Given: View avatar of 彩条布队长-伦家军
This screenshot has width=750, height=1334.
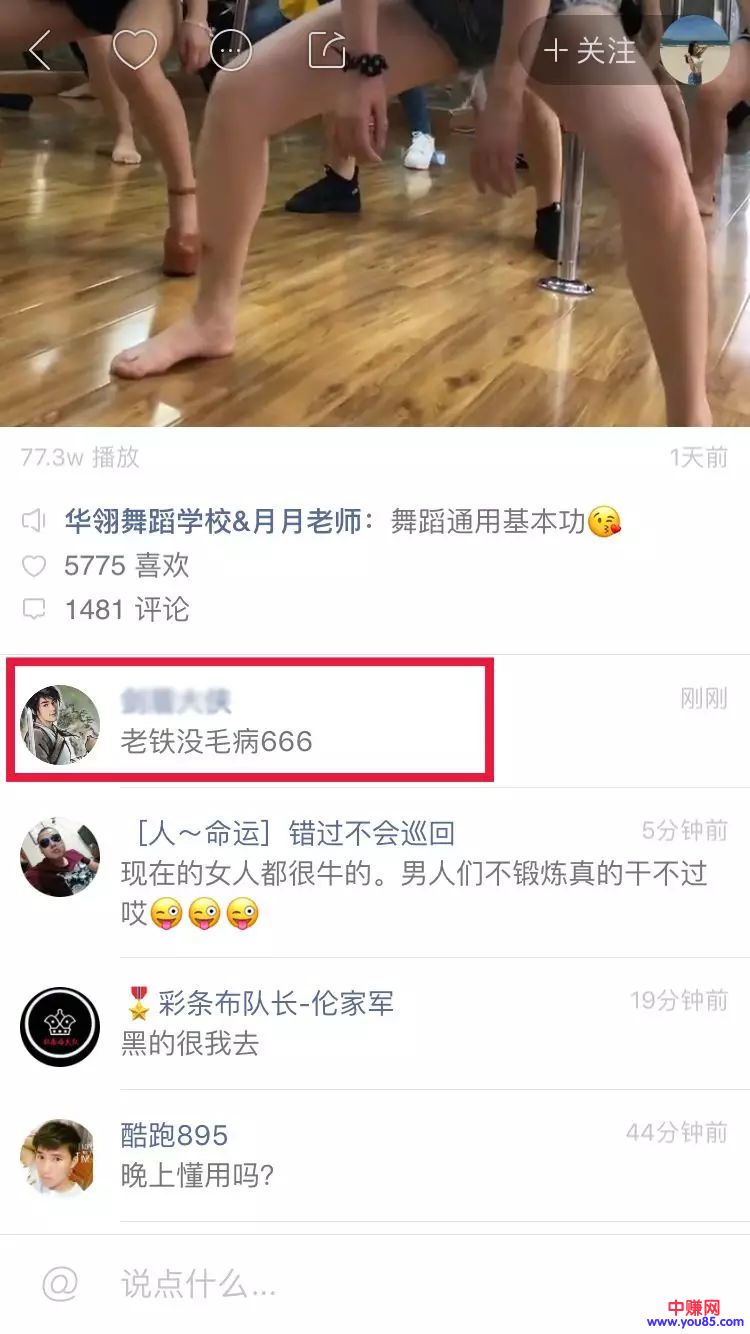Looking at the screenshot, I should click(60, 1026).
